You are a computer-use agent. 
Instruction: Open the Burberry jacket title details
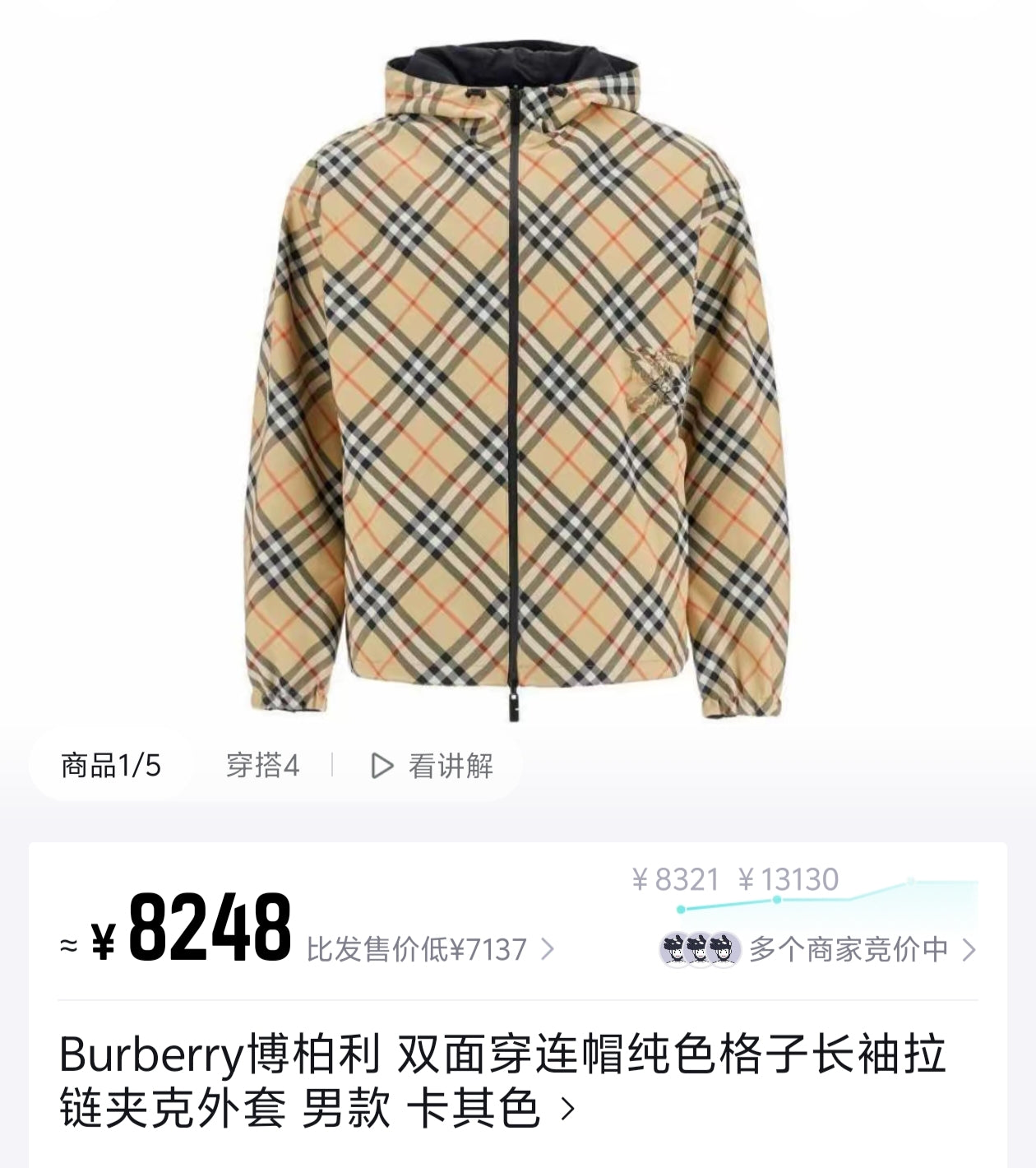coord(503,1081)
